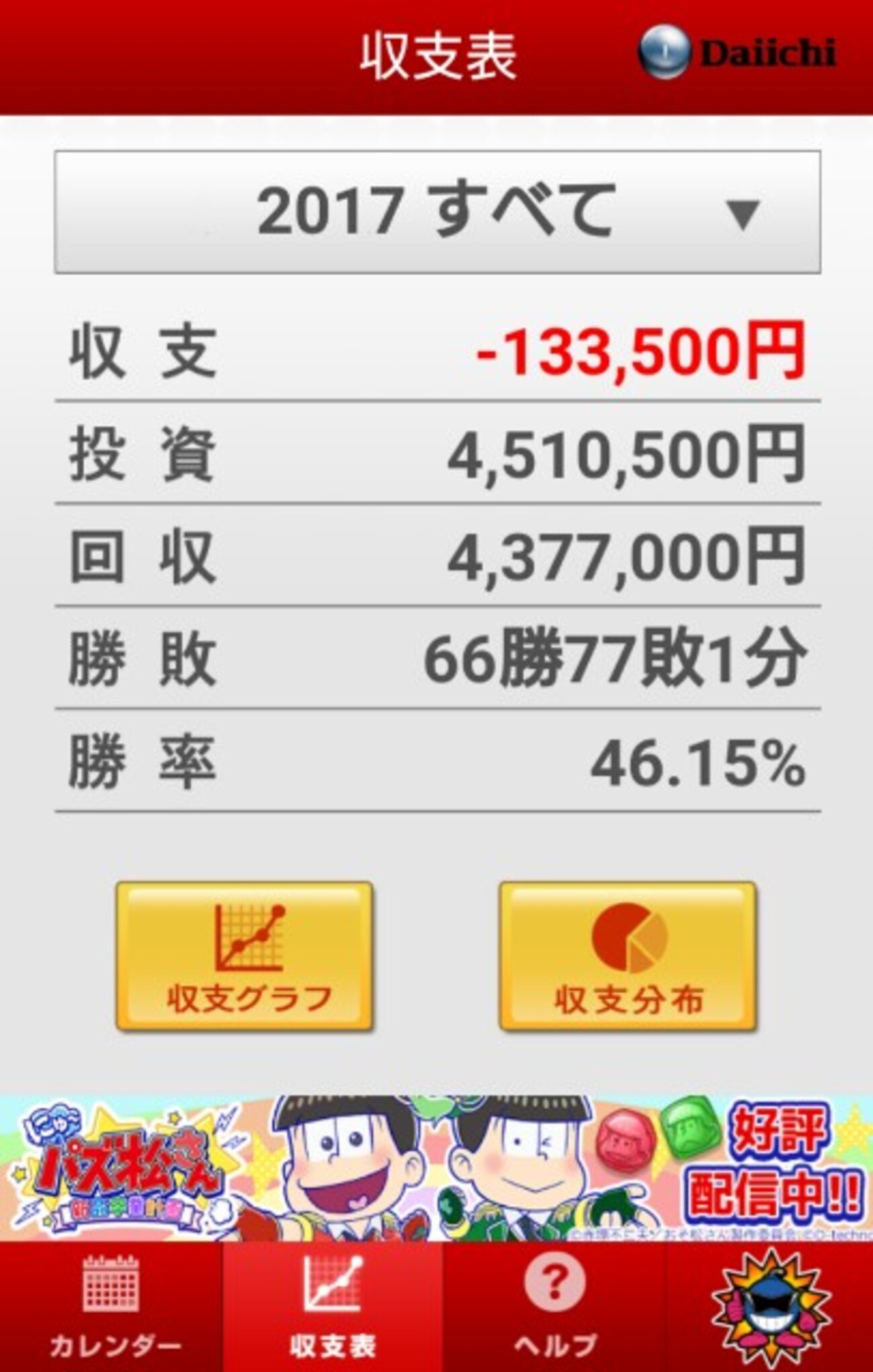Go to the ヘルプ tab
This screenshot has height=1372, width=873.
(554, 1306)
